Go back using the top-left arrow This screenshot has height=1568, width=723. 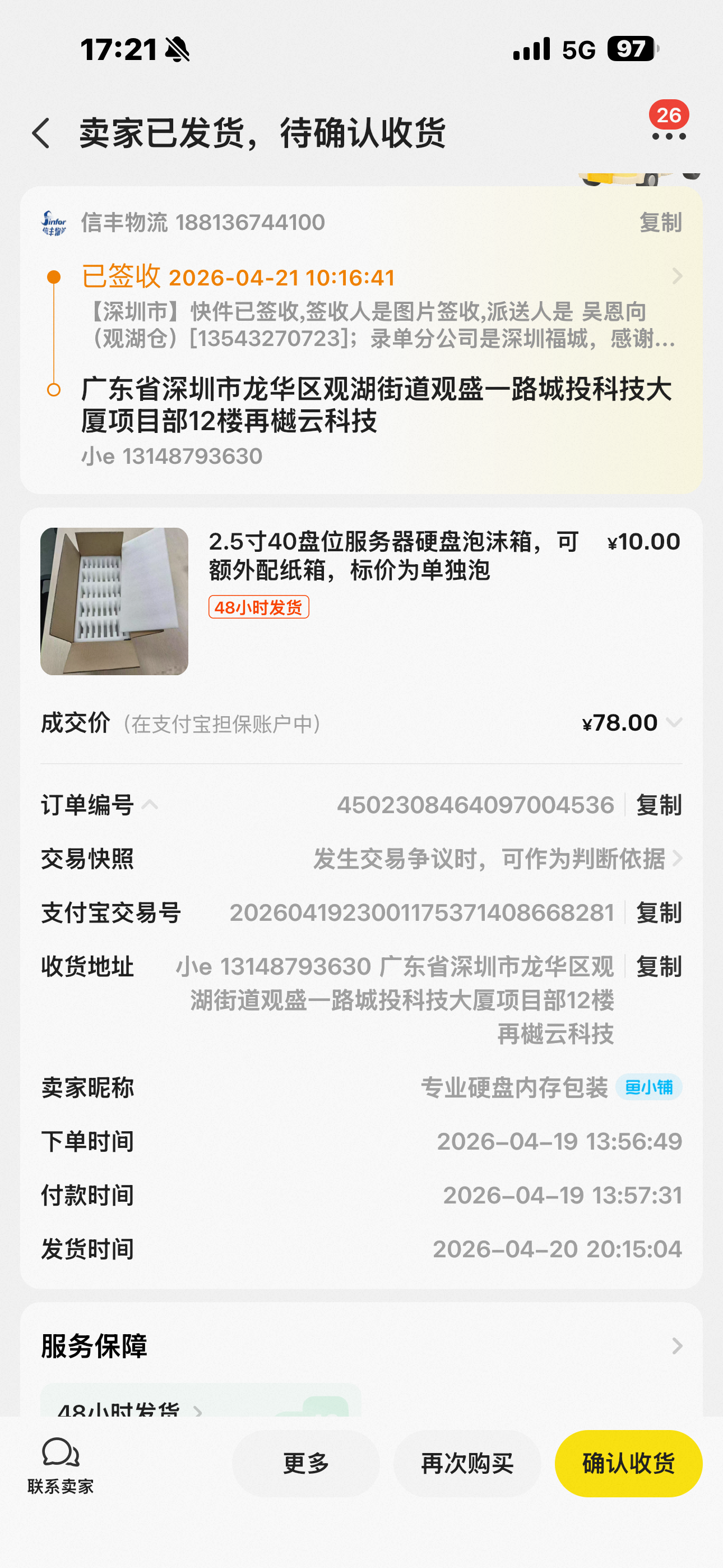click(41, 133)
